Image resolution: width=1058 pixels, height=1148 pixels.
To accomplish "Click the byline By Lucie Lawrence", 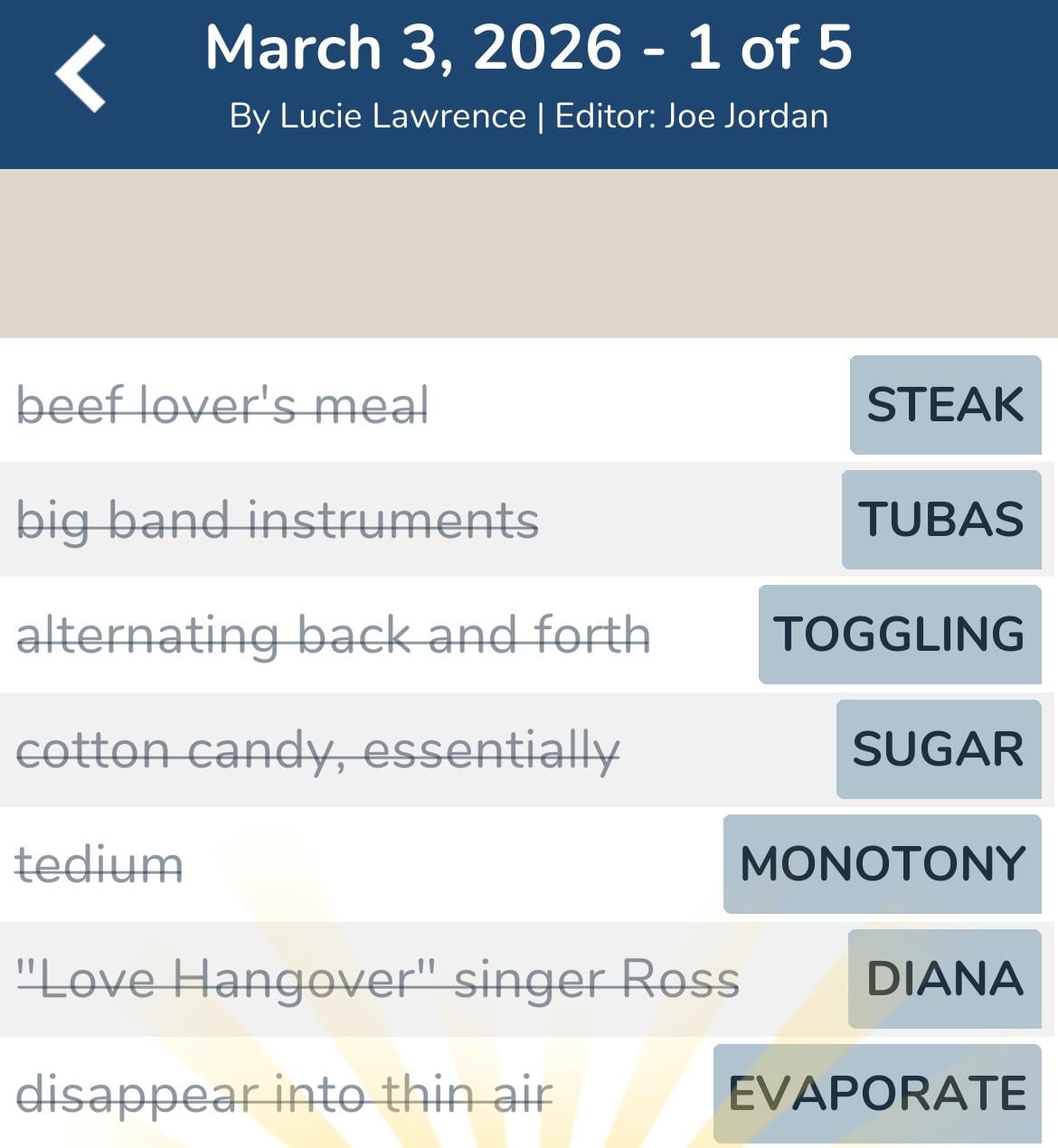I will [x=380, y=116].
